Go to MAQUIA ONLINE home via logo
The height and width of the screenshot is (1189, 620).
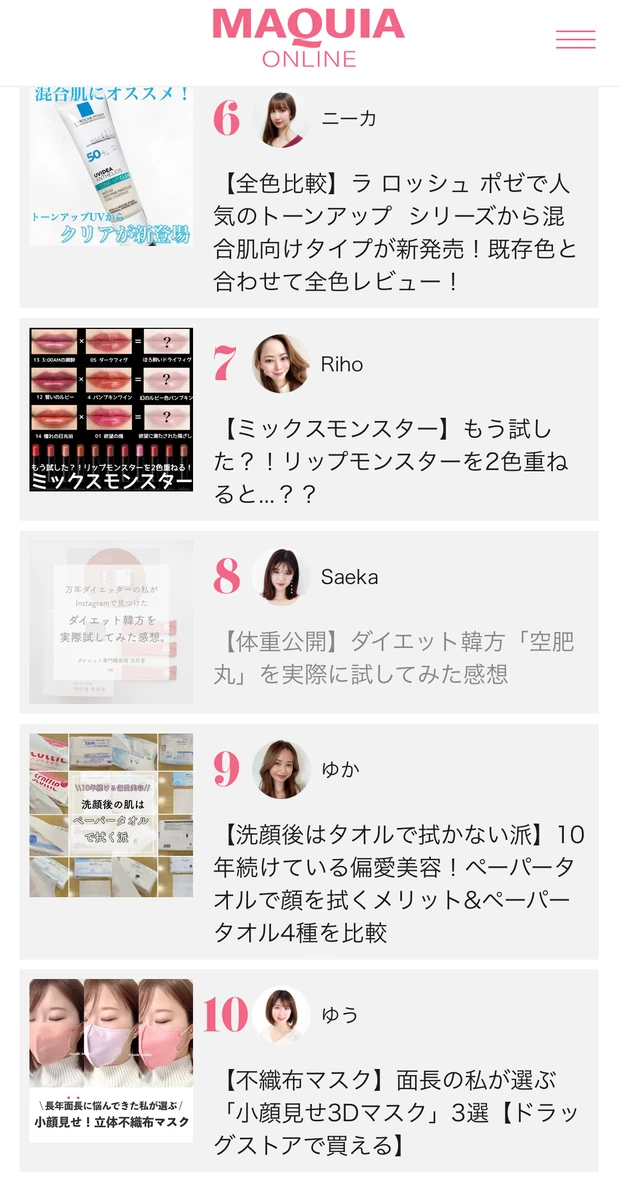pyautogui.click(x=308, y=38)
